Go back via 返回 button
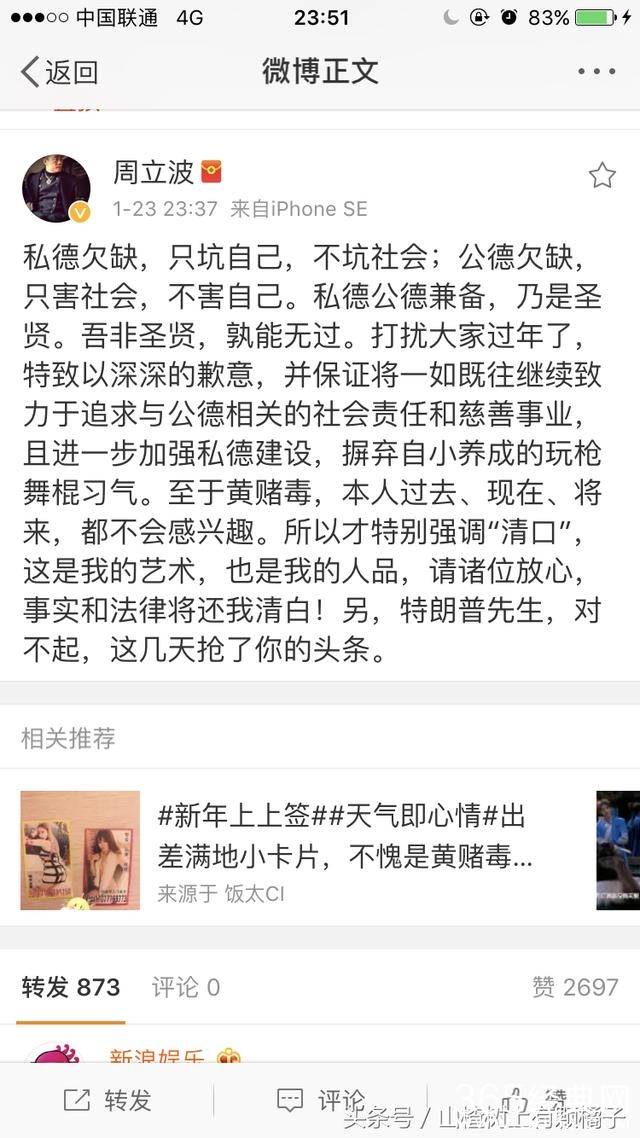The width and height of the screenshot is (640, 1138). point(60,72)
